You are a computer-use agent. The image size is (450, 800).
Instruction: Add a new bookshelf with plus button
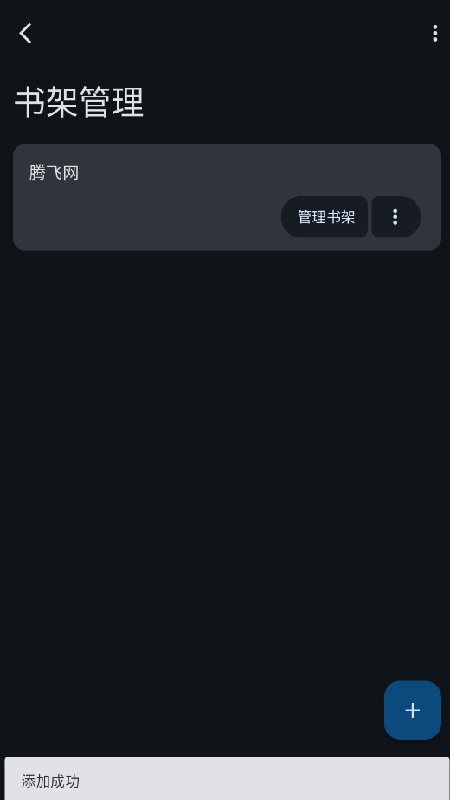click(412, 710)
